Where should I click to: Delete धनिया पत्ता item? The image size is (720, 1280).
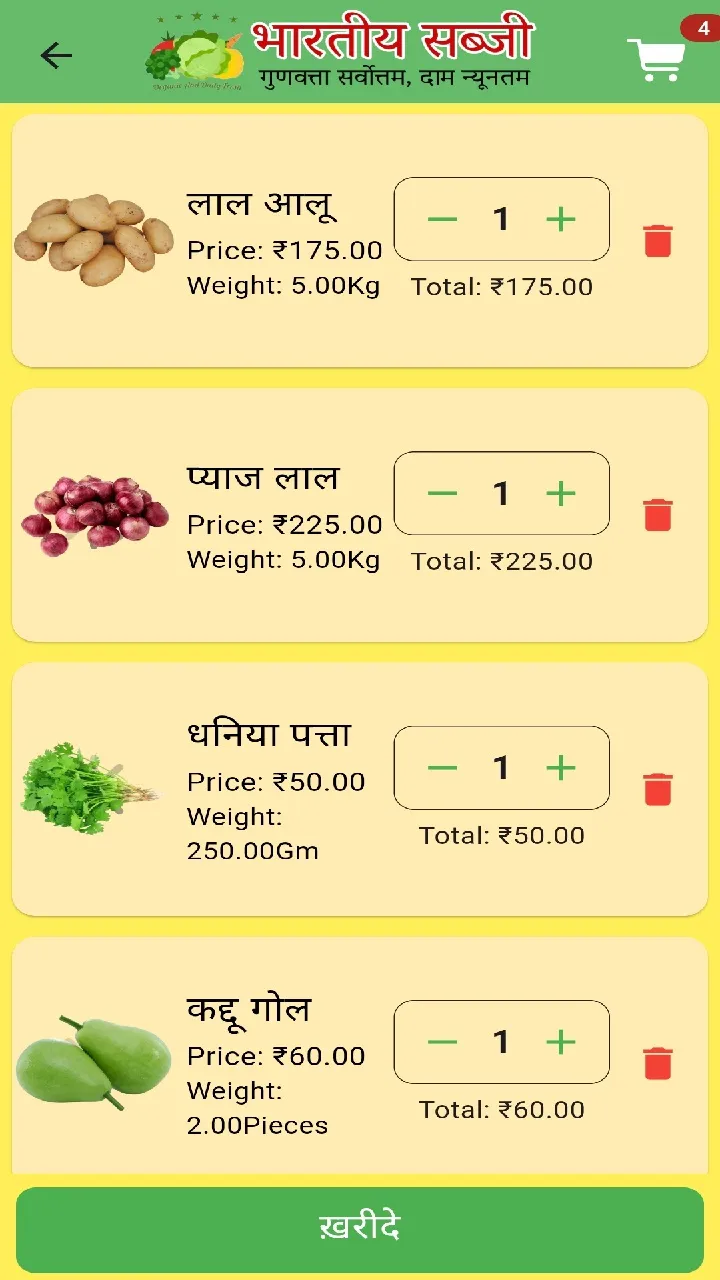tap(657, 788)
